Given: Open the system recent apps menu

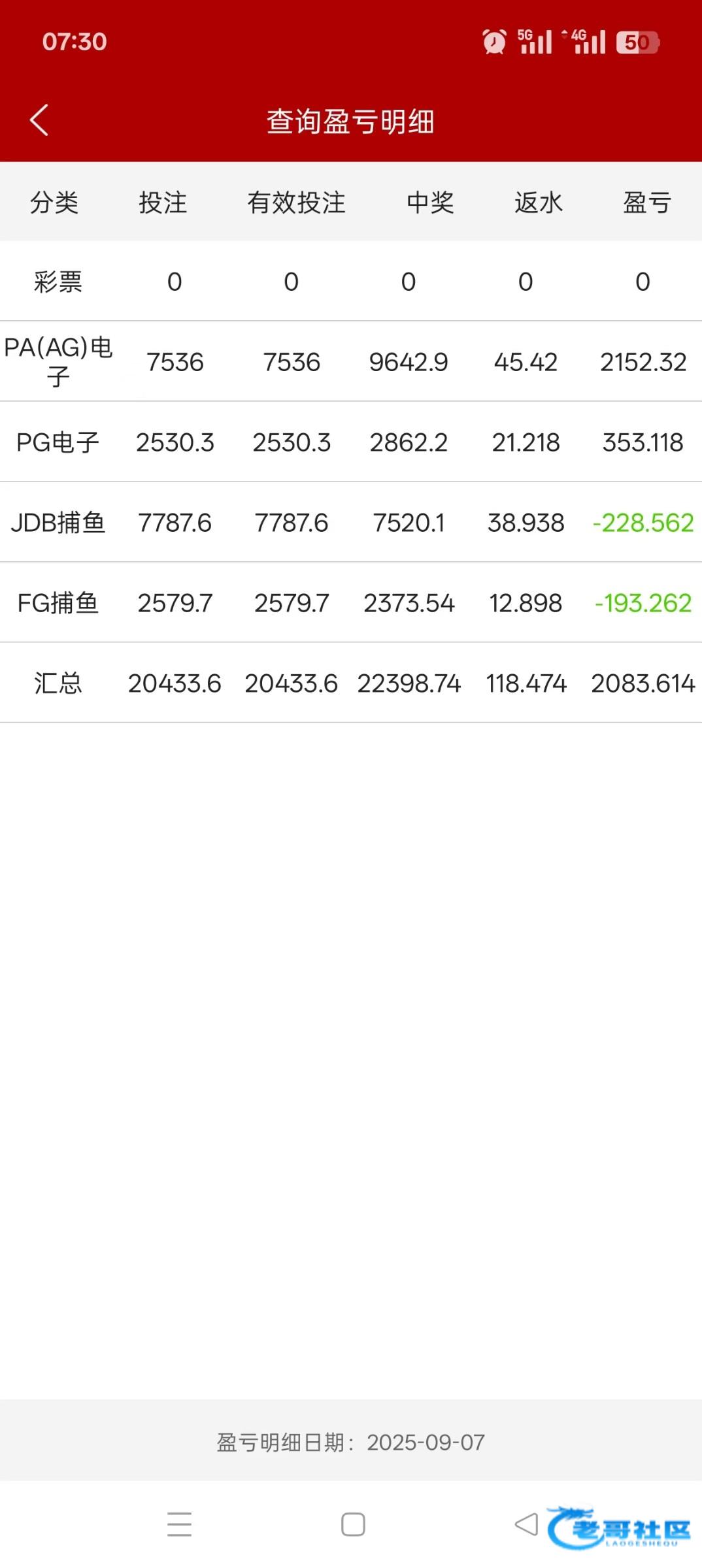Looking at the screenshot, I should (179, 1524).
